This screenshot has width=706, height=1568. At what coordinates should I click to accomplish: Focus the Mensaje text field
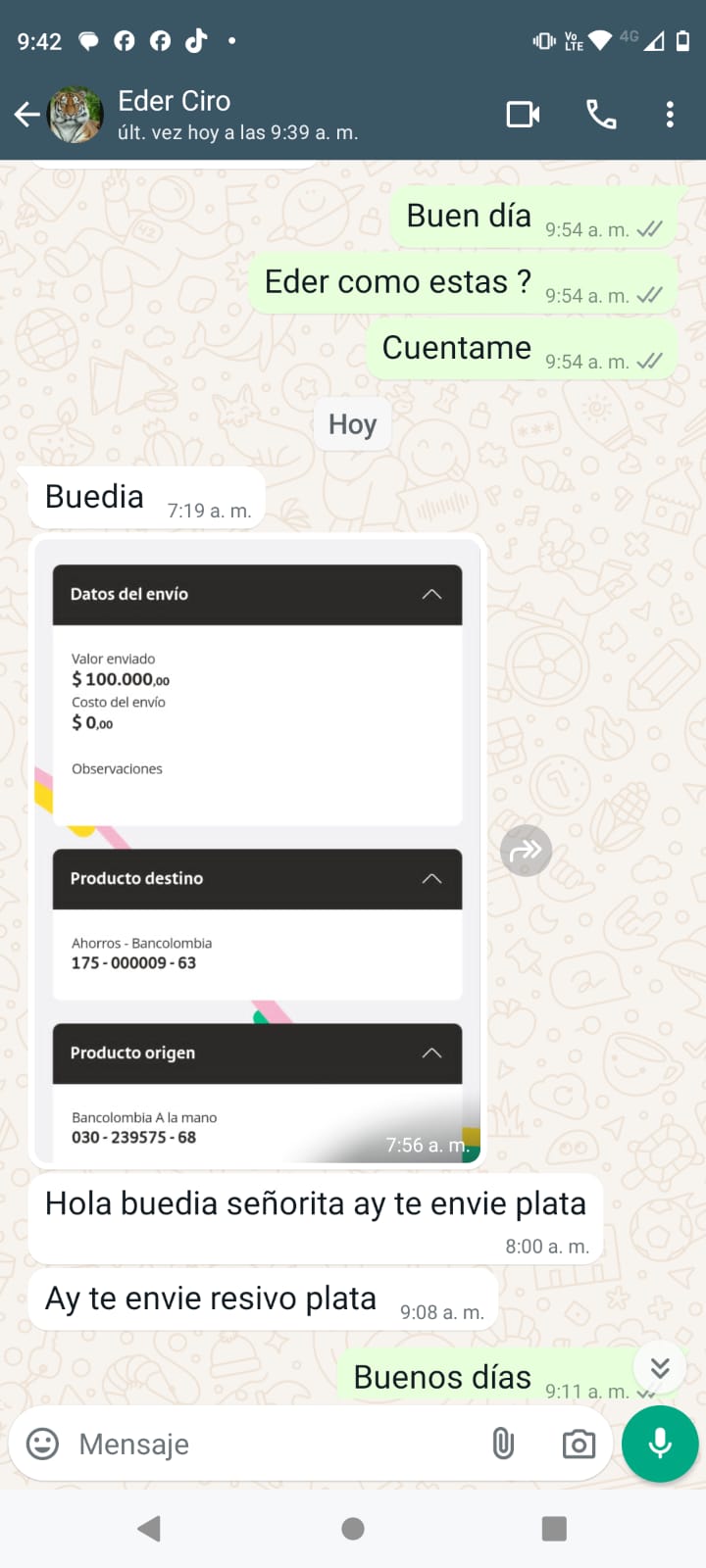tap(275, 1444)
